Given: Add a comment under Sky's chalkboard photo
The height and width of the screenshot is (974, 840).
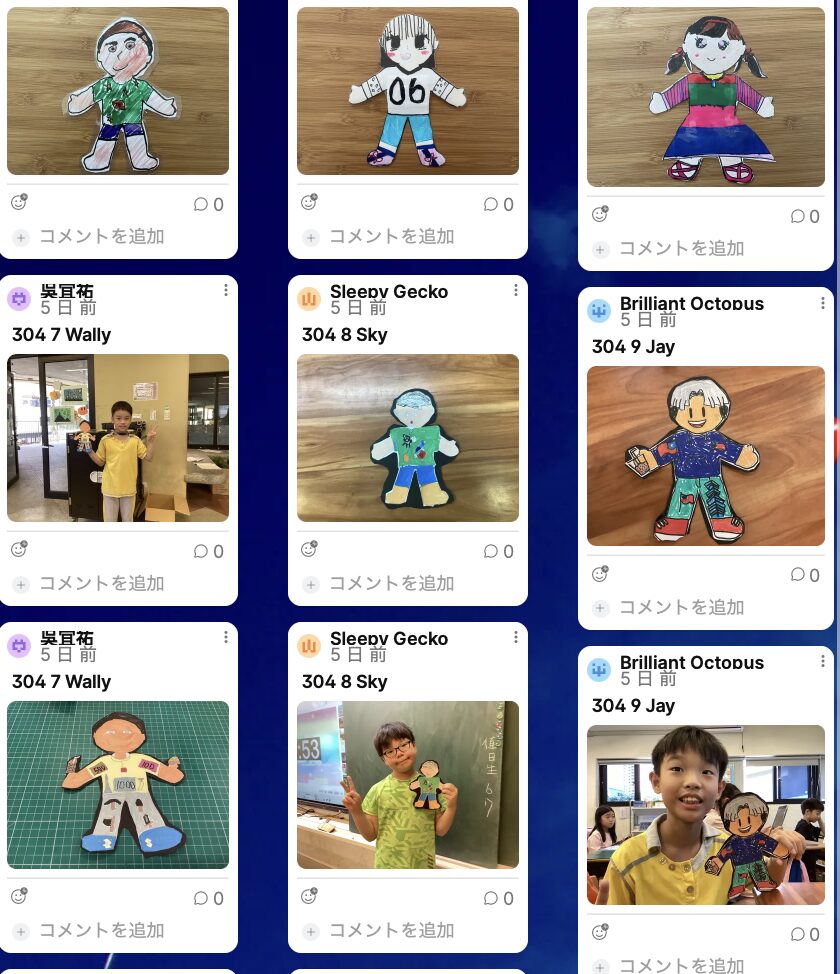Looking at the screenshot, I should click(391, 931).
